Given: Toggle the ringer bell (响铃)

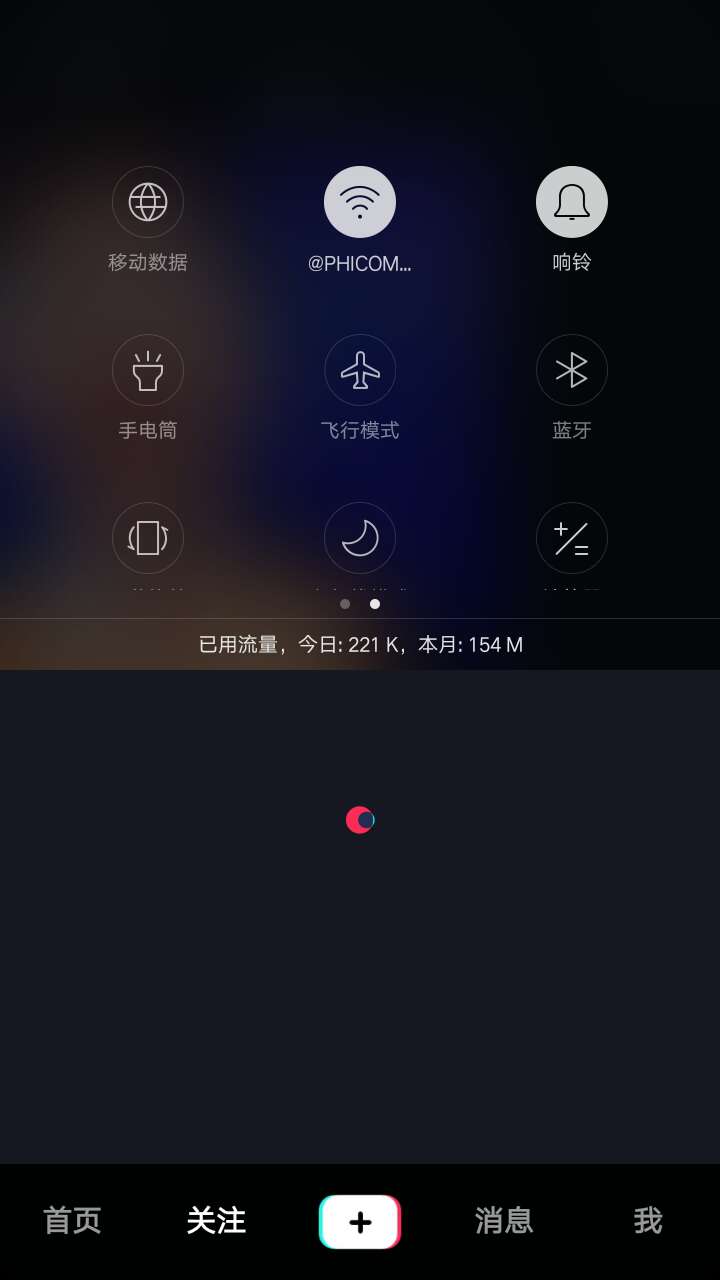Looking at the screenshot, I should pos(572,202).
